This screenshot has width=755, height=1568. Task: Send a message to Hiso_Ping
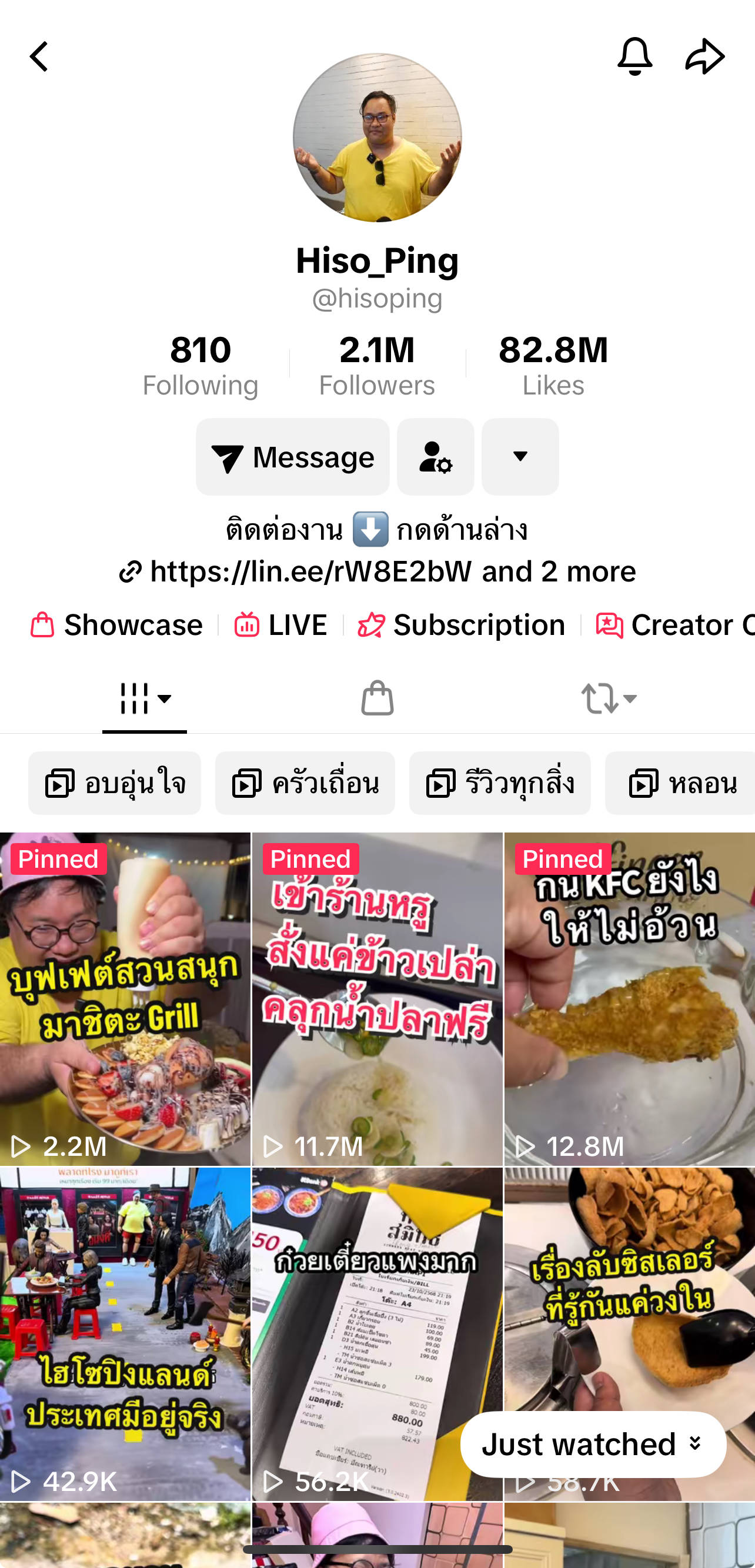(x=292, y=456)
